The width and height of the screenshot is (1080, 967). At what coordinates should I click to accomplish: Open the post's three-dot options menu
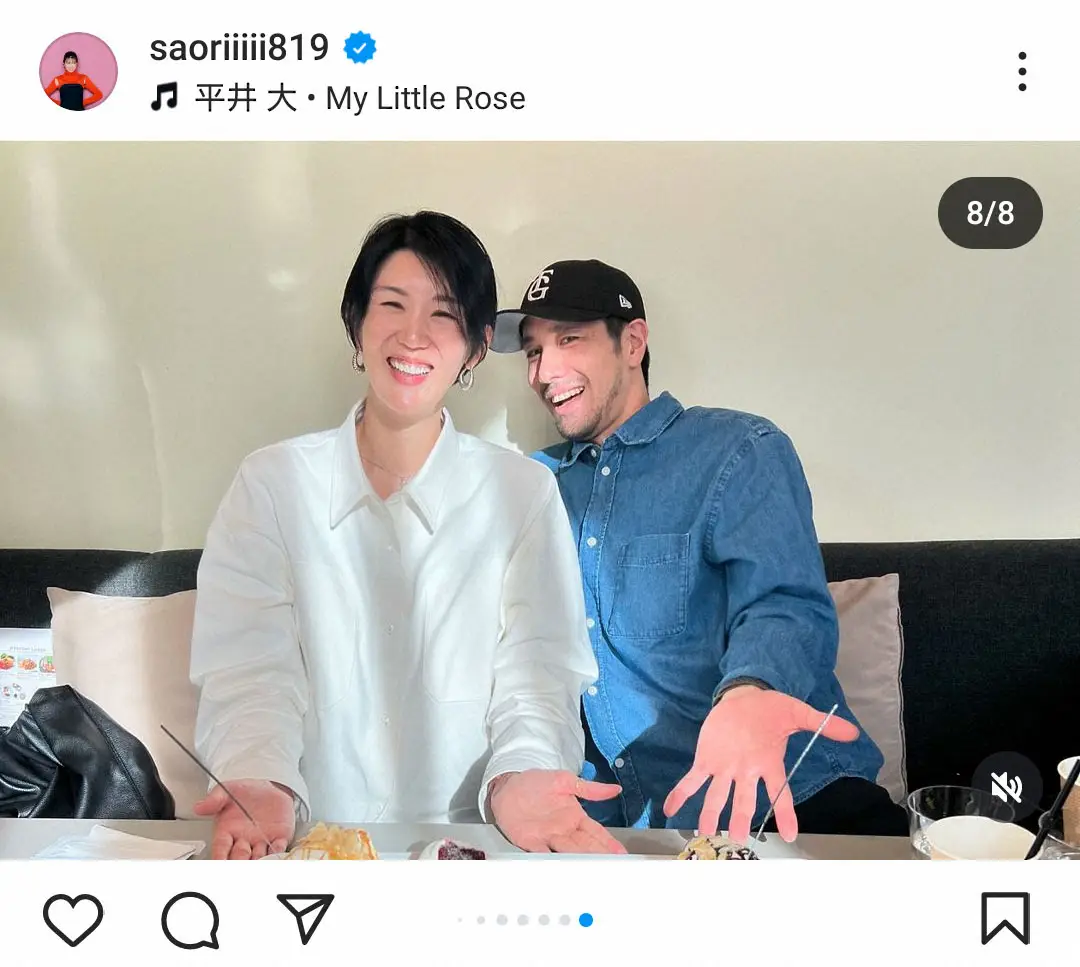[x=1021, y=72]
